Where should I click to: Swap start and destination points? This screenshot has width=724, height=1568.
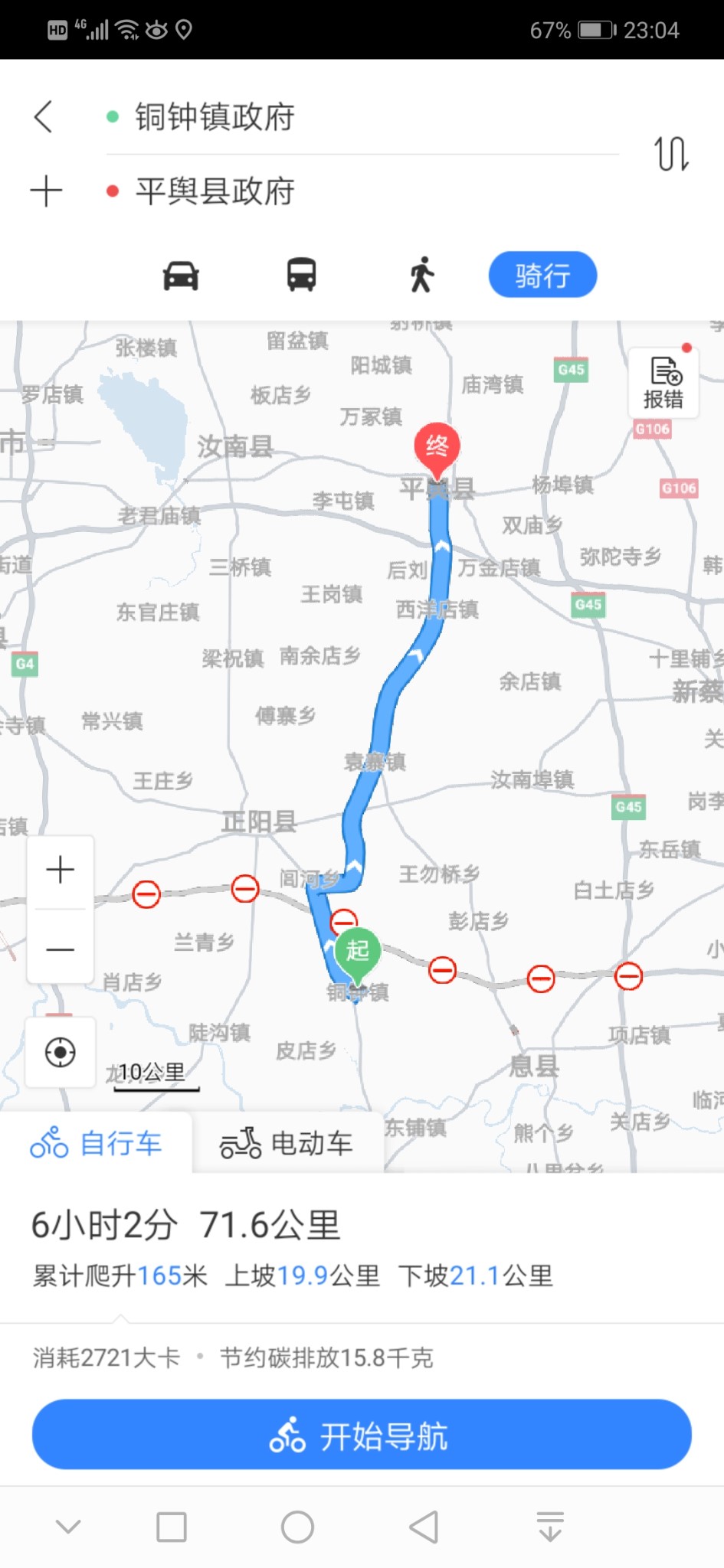670,154
